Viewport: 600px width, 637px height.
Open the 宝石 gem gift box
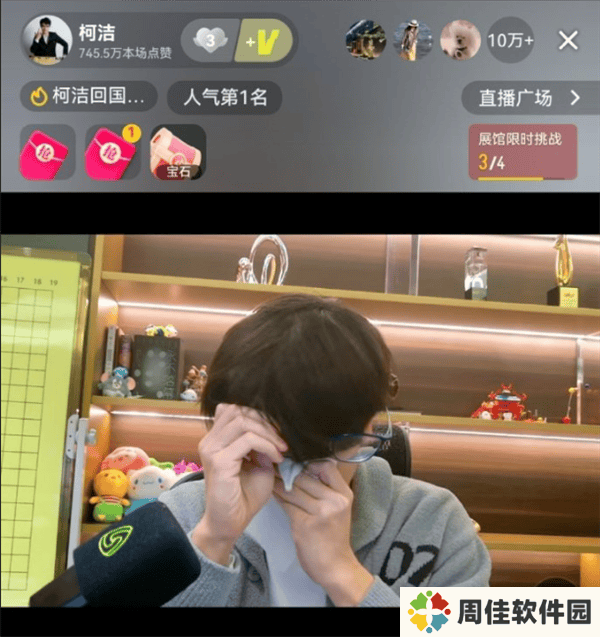point(178,152)
